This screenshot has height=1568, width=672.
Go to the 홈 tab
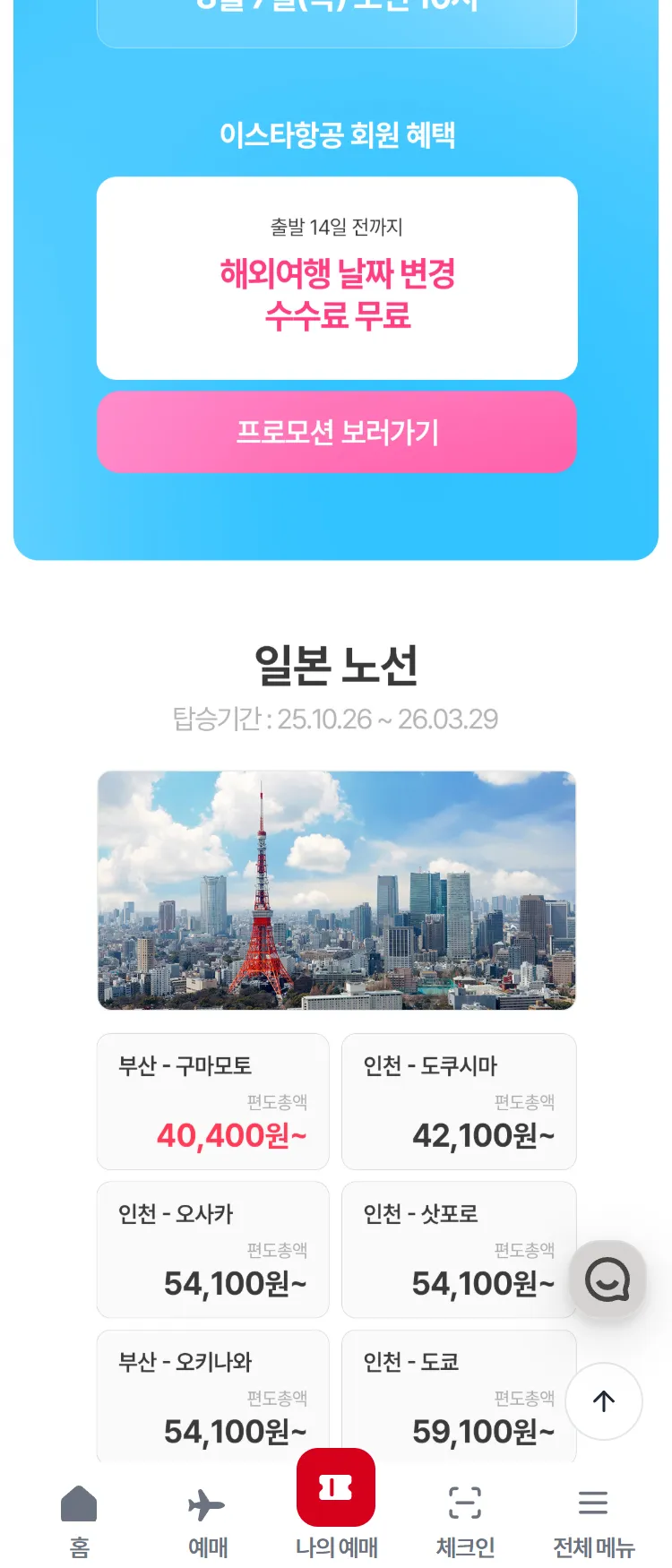click(79, 1520)
